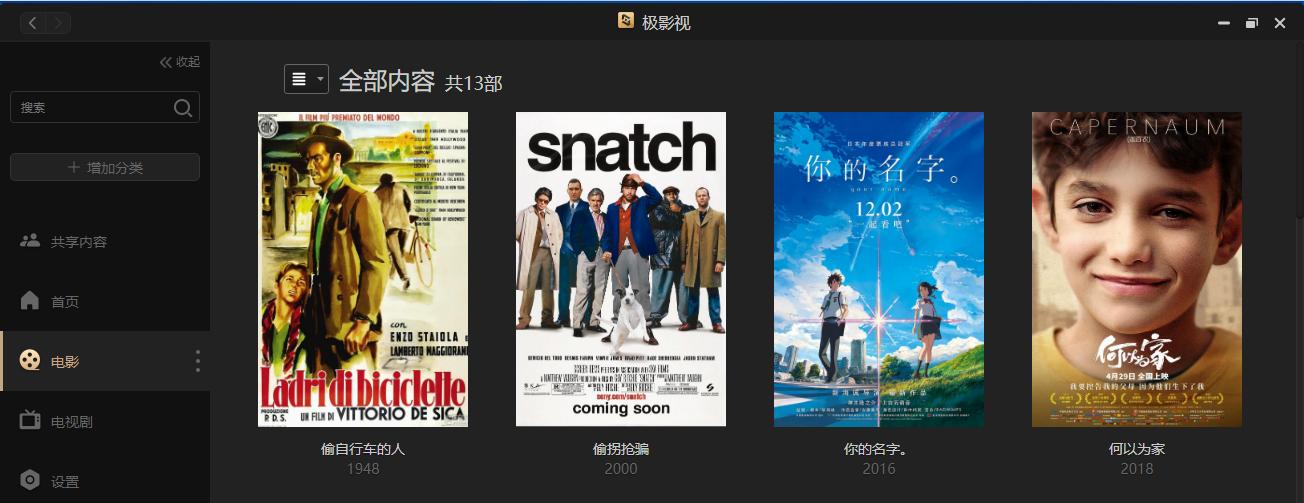Collapse the sidebar with 收起

click(180, 62)
